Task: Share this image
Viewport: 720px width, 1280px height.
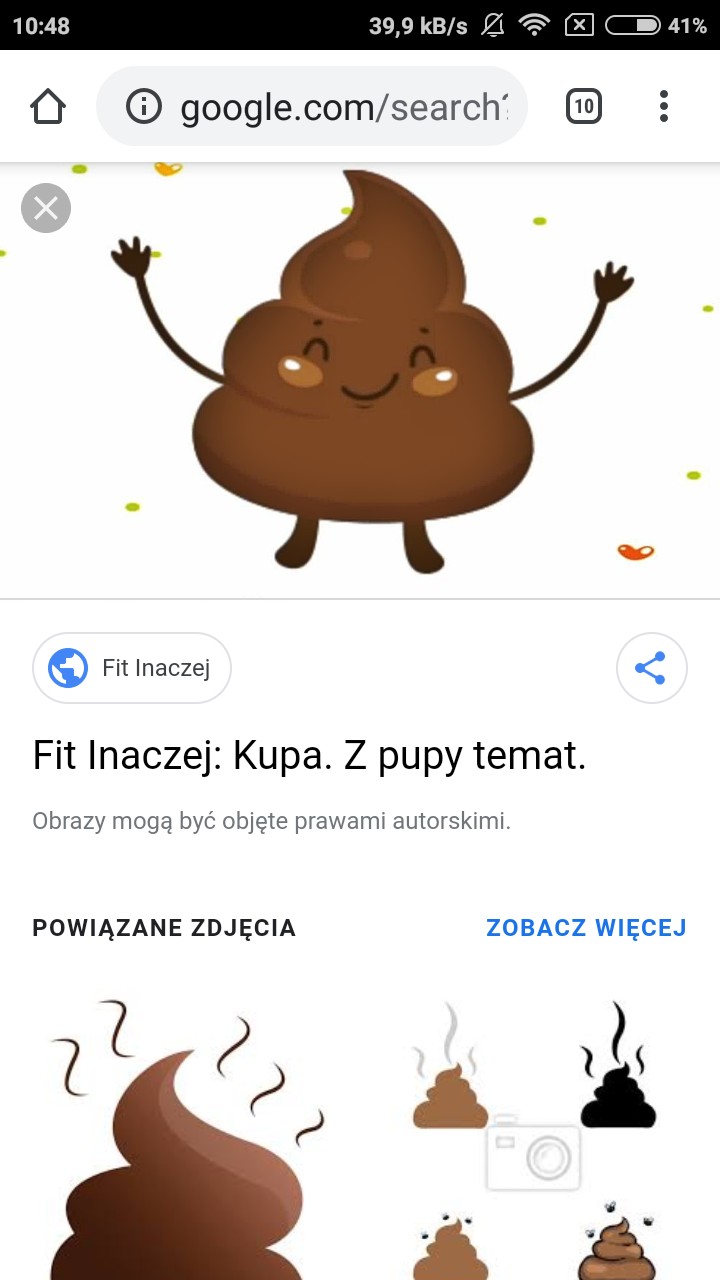Action: coord(651,668)
